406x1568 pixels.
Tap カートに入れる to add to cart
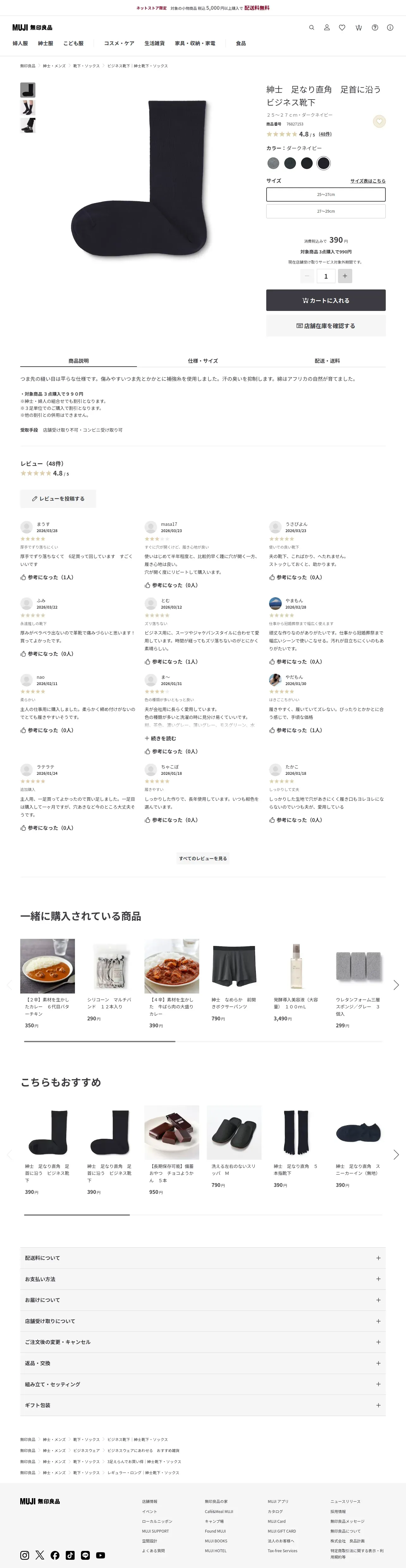[326, 300]
